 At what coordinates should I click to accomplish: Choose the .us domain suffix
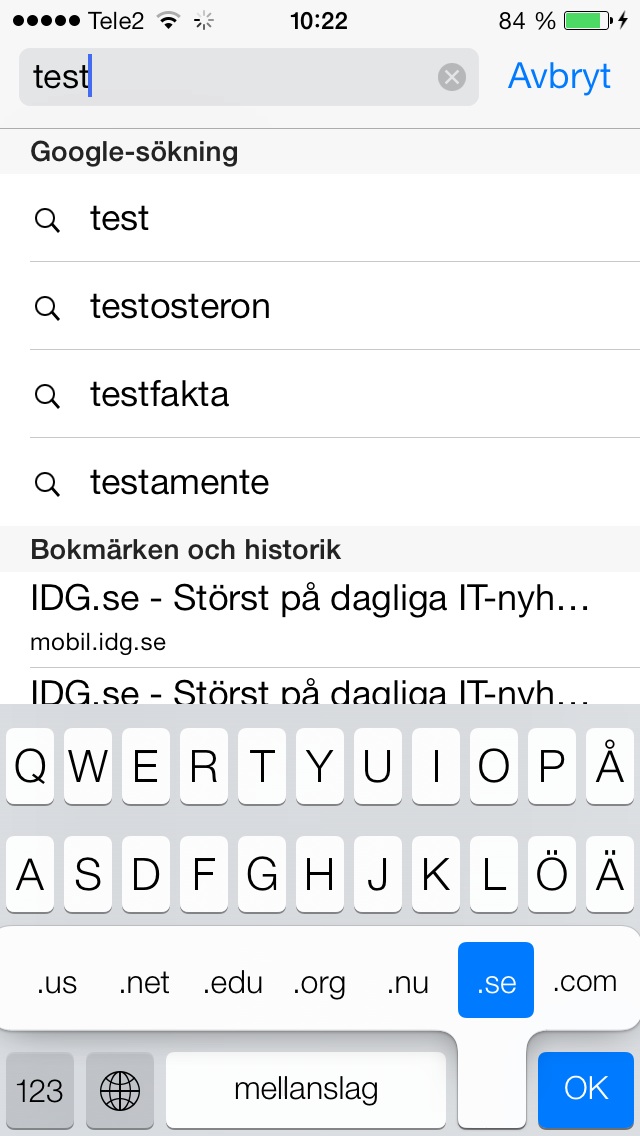pos(57,983)
